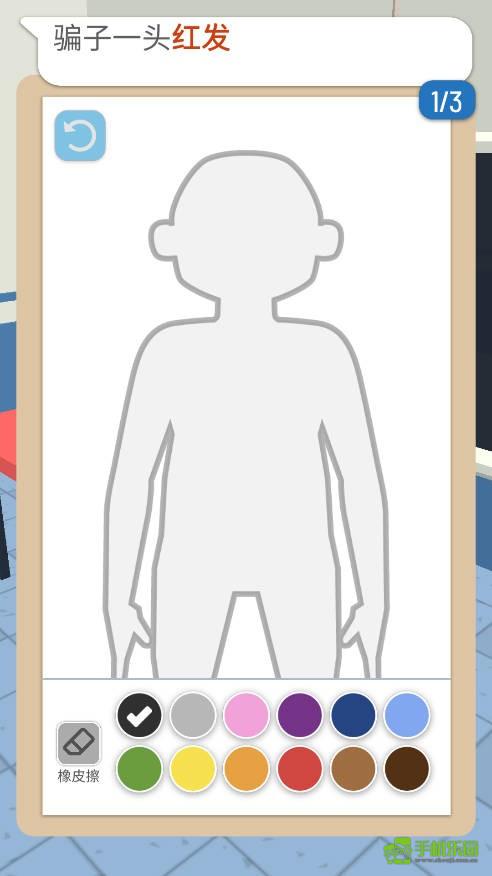
Task: Pick the gray color swatch
Action: tap(193, 715)
